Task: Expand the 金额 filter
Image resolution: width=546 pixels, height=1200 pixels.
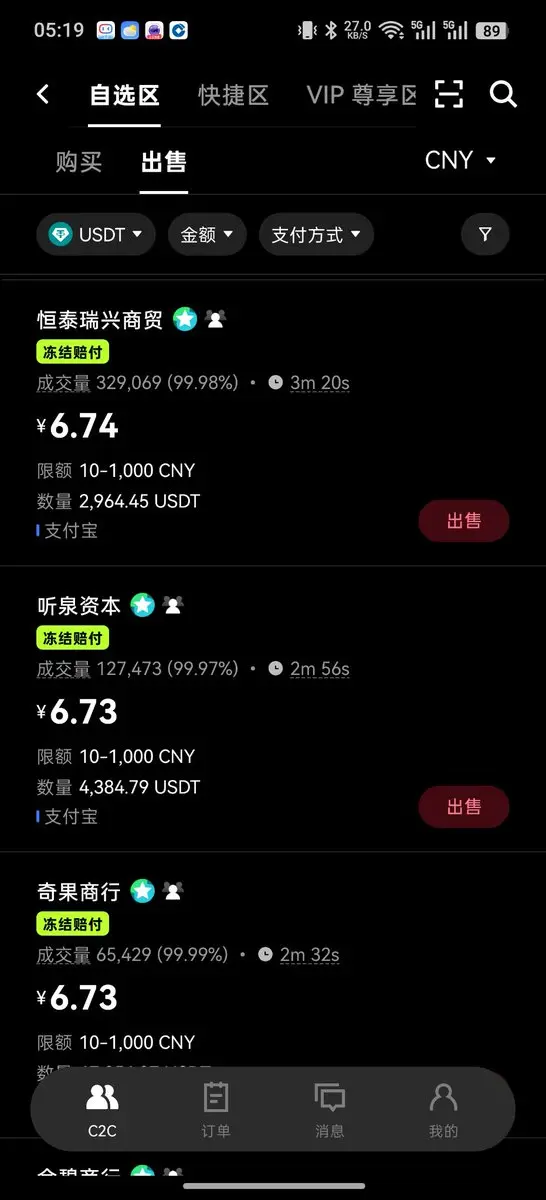Action: coord(207,235)
